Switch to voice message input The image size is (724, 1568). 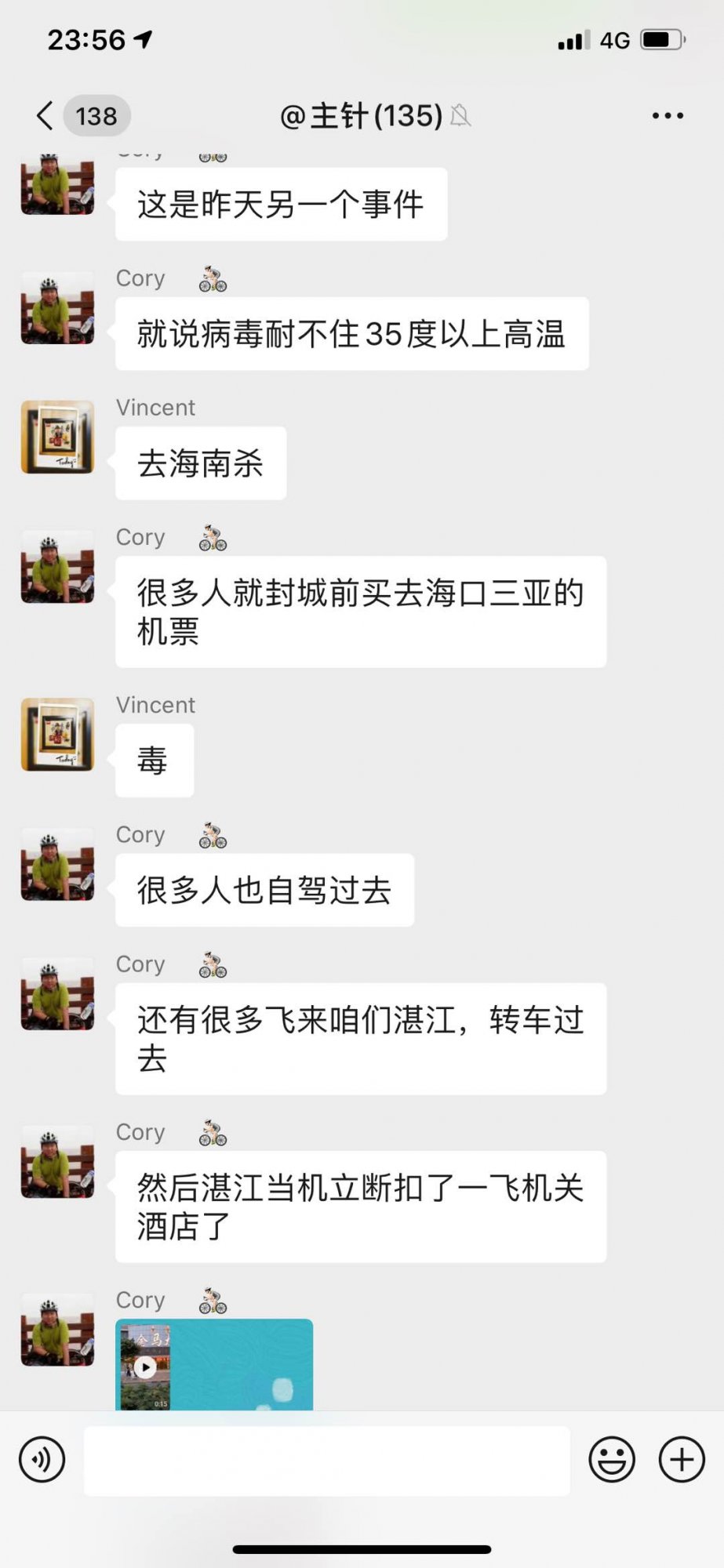pyautogui.click(x=42, y=1459)
